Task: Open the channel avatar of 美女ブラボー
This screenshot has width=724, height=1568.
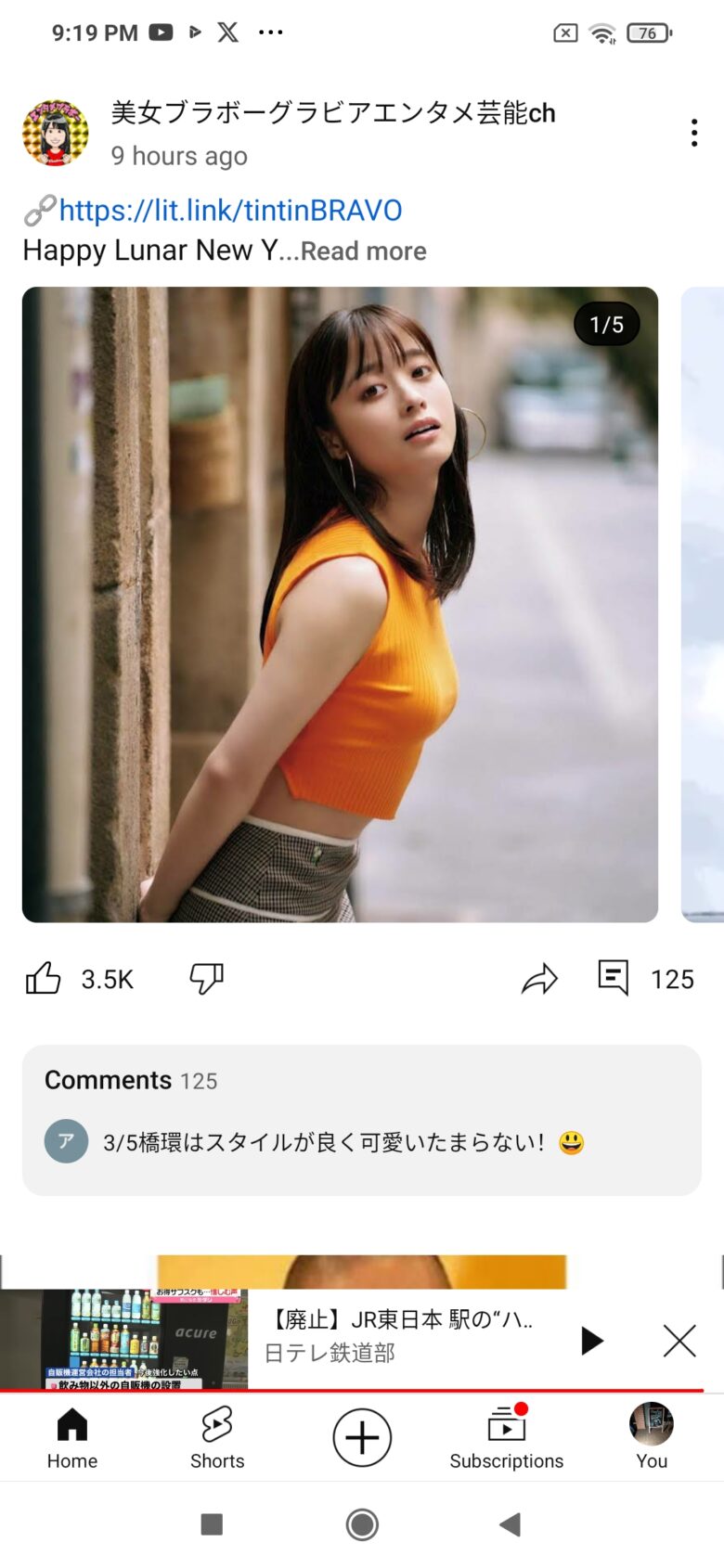Action: [x=55, y=134]
